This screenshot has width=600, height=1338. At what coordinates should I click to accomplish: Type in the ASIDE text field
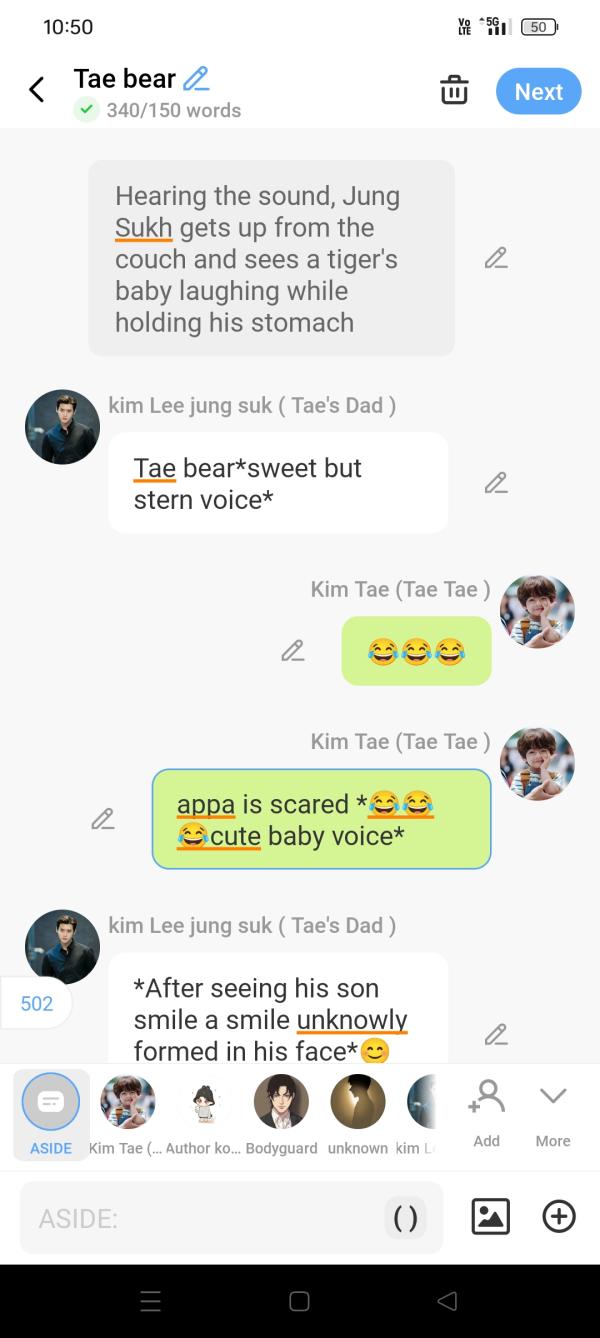pyautogui.click(x=200, y=1218)
